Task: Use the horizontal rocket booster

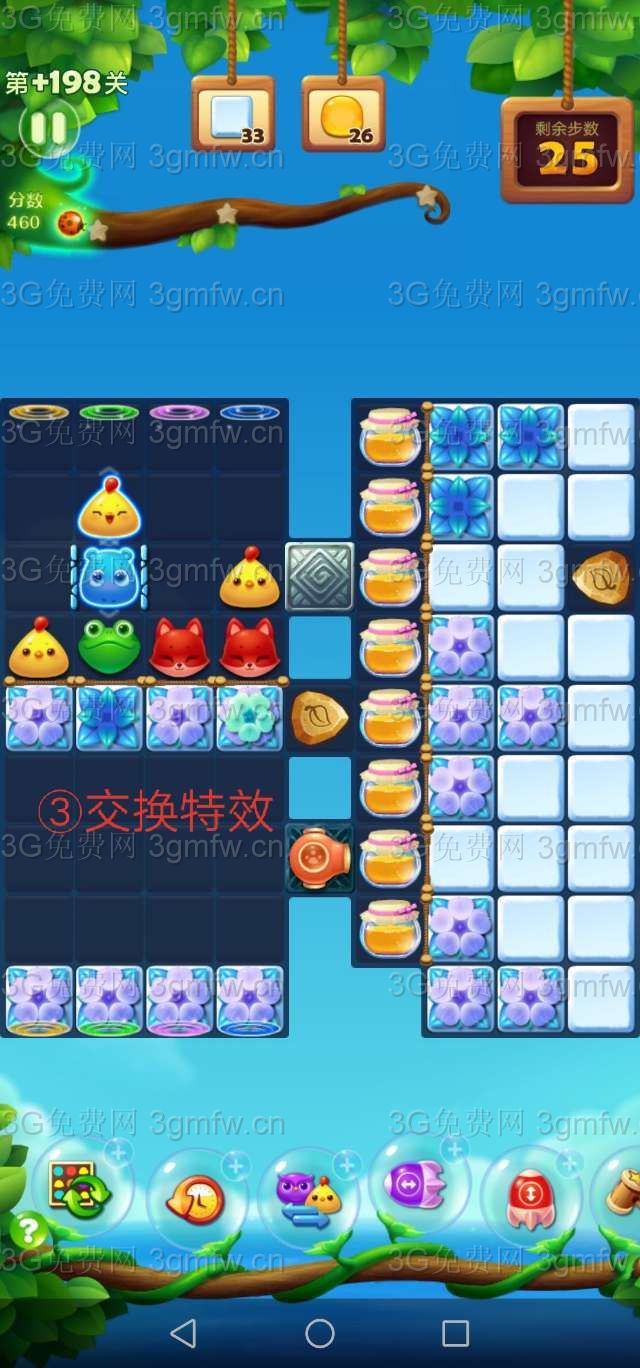Action: tap(416, 1187)
